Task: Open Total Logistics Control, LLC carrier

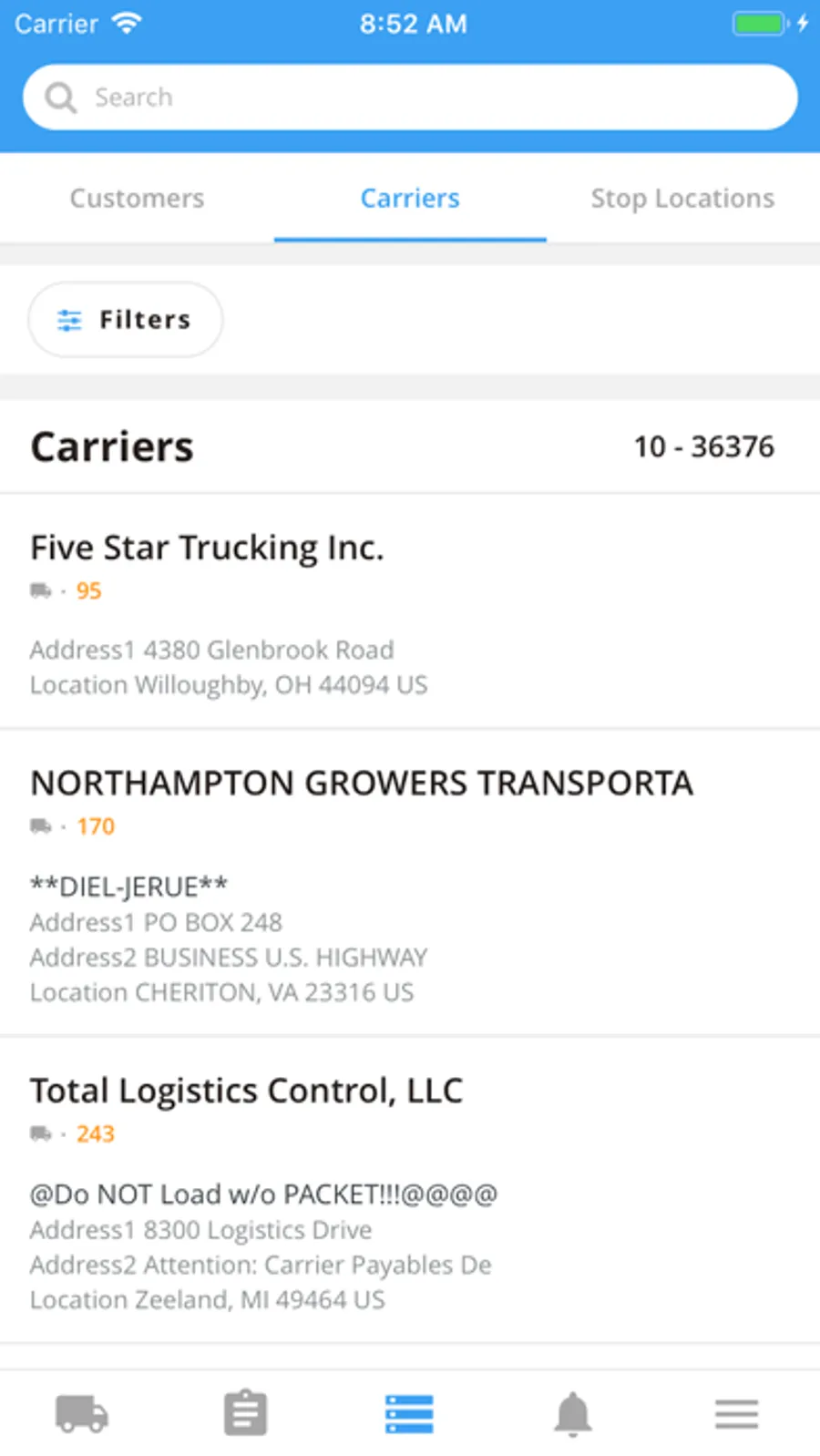Action: (410, 1190)
